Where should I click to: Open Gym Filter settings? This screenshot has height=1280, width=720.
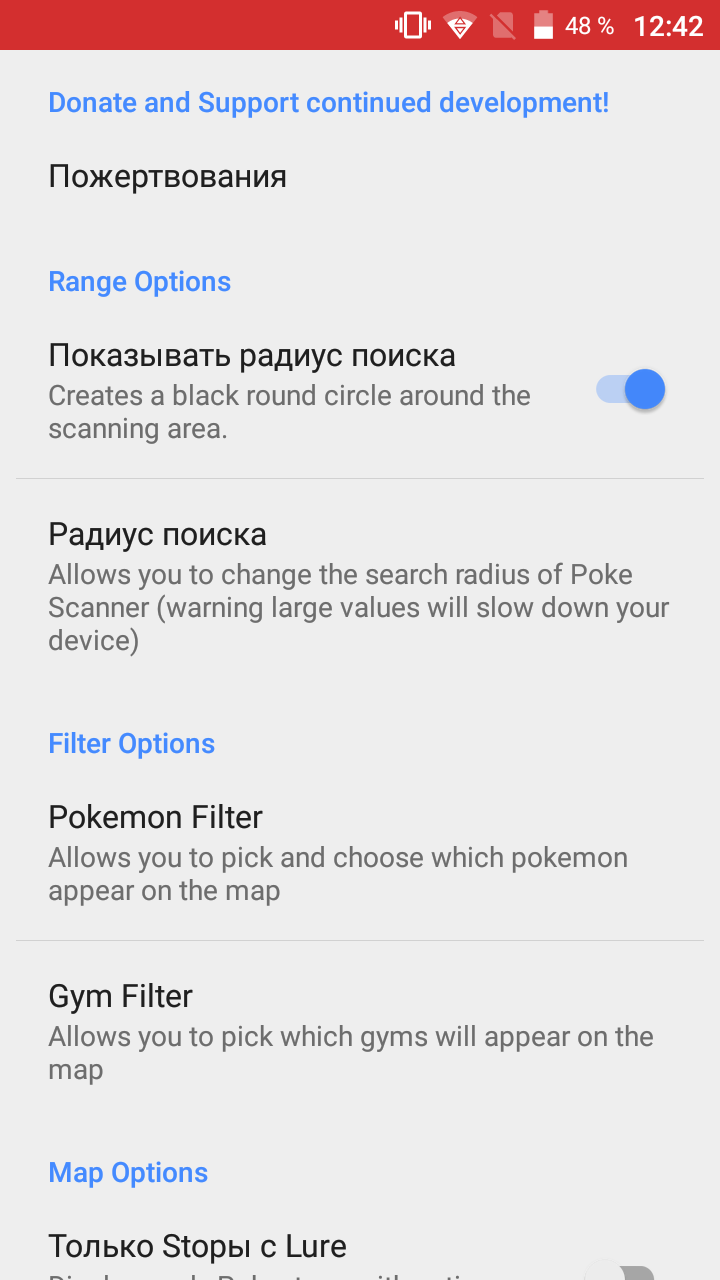[x=360, y=1031]
